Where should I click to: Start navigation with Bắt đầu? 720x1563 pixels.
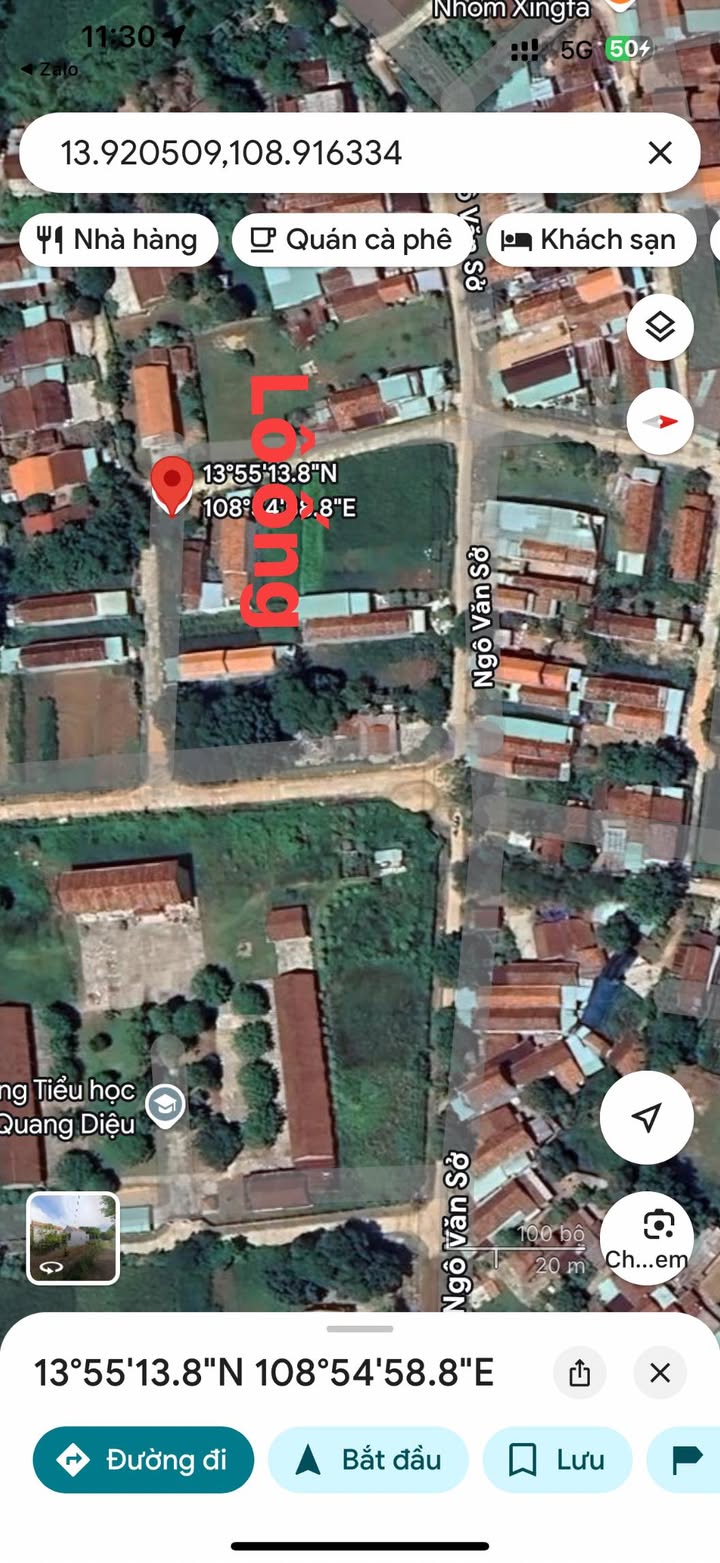point(368,1460)
